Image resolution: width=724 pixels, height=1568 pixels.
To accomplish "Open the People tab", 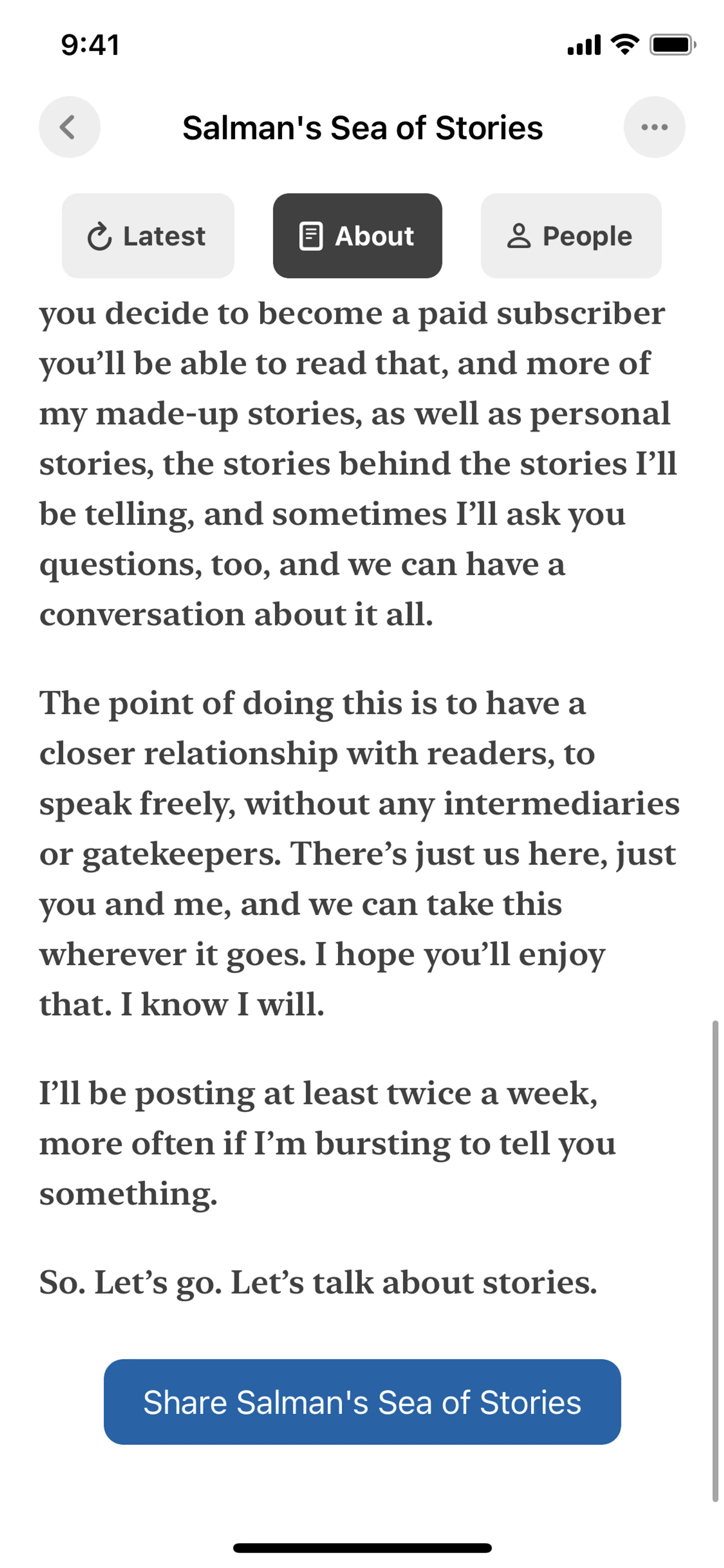I will (571, 236).
